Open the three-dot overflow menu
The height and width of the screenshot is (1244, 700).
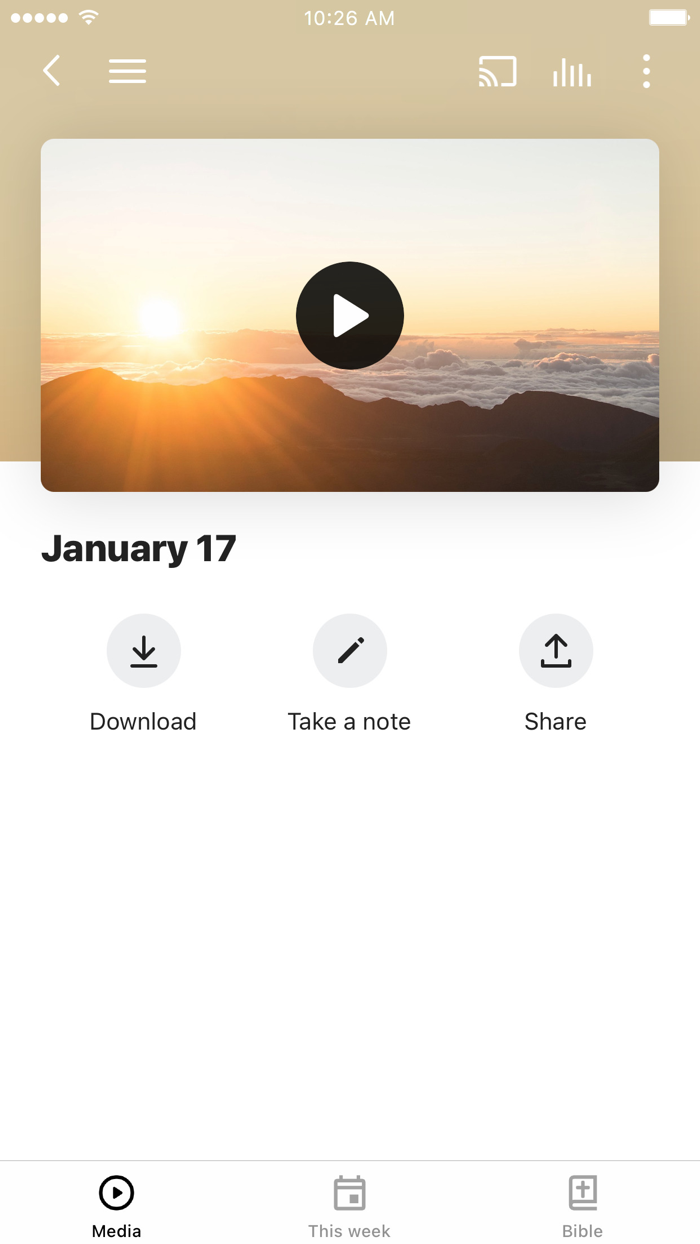click(x=646, y=71)
